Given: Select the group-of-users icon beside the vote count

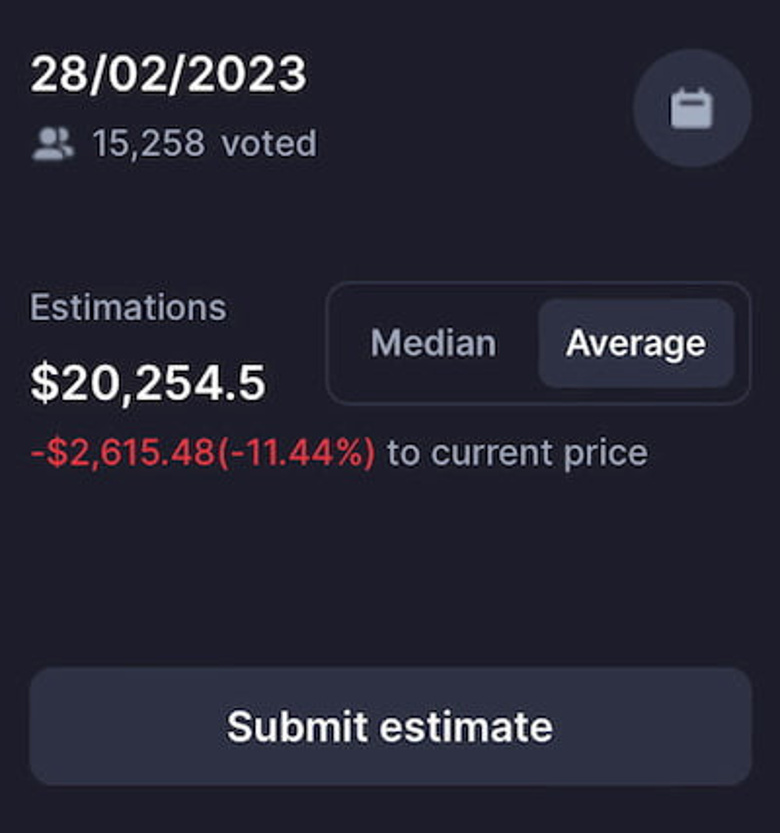Looking at the screenshot, I should 55,142.
